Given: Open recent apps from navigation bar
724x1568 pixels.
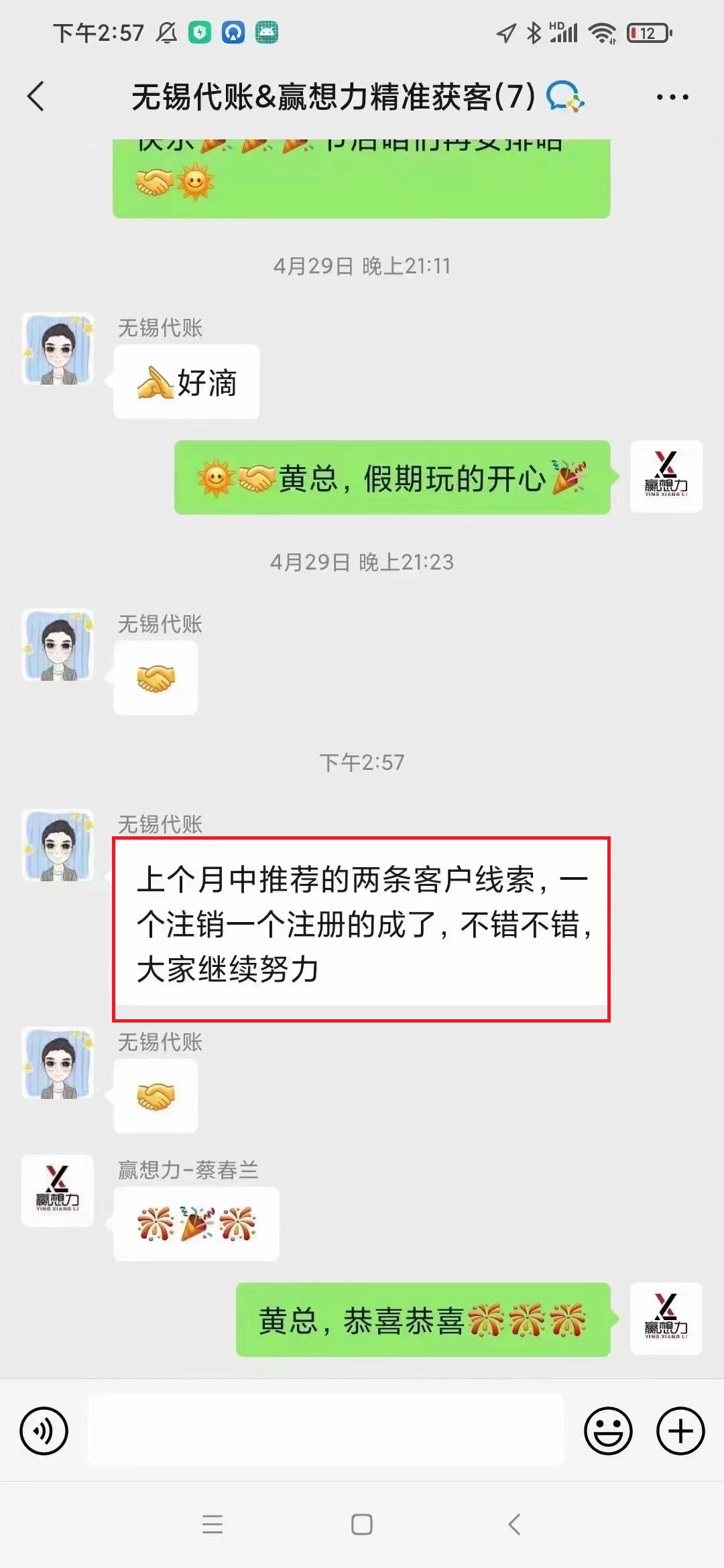Looking at the screenshot, I should (x=213, y=1524).
